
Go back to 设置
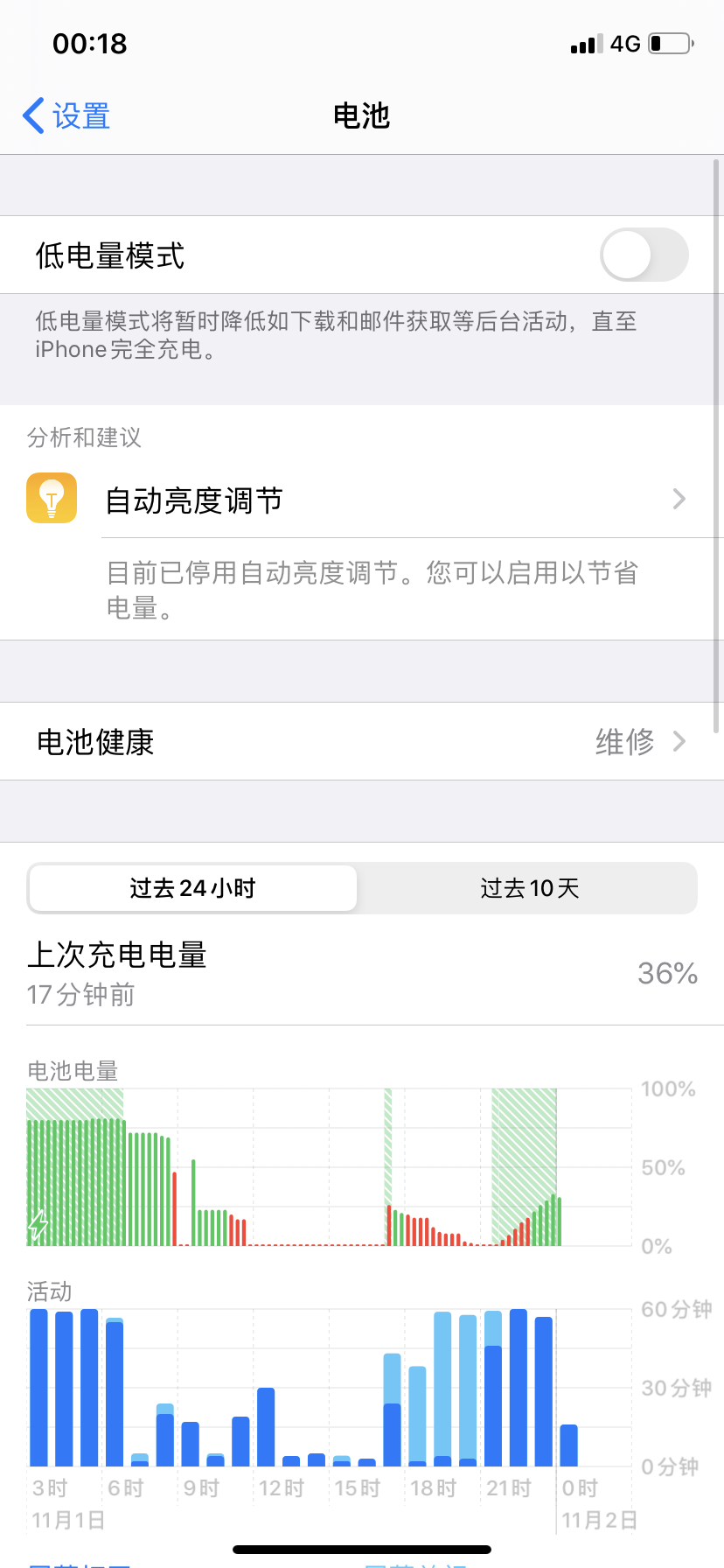(x=66, y=115)
